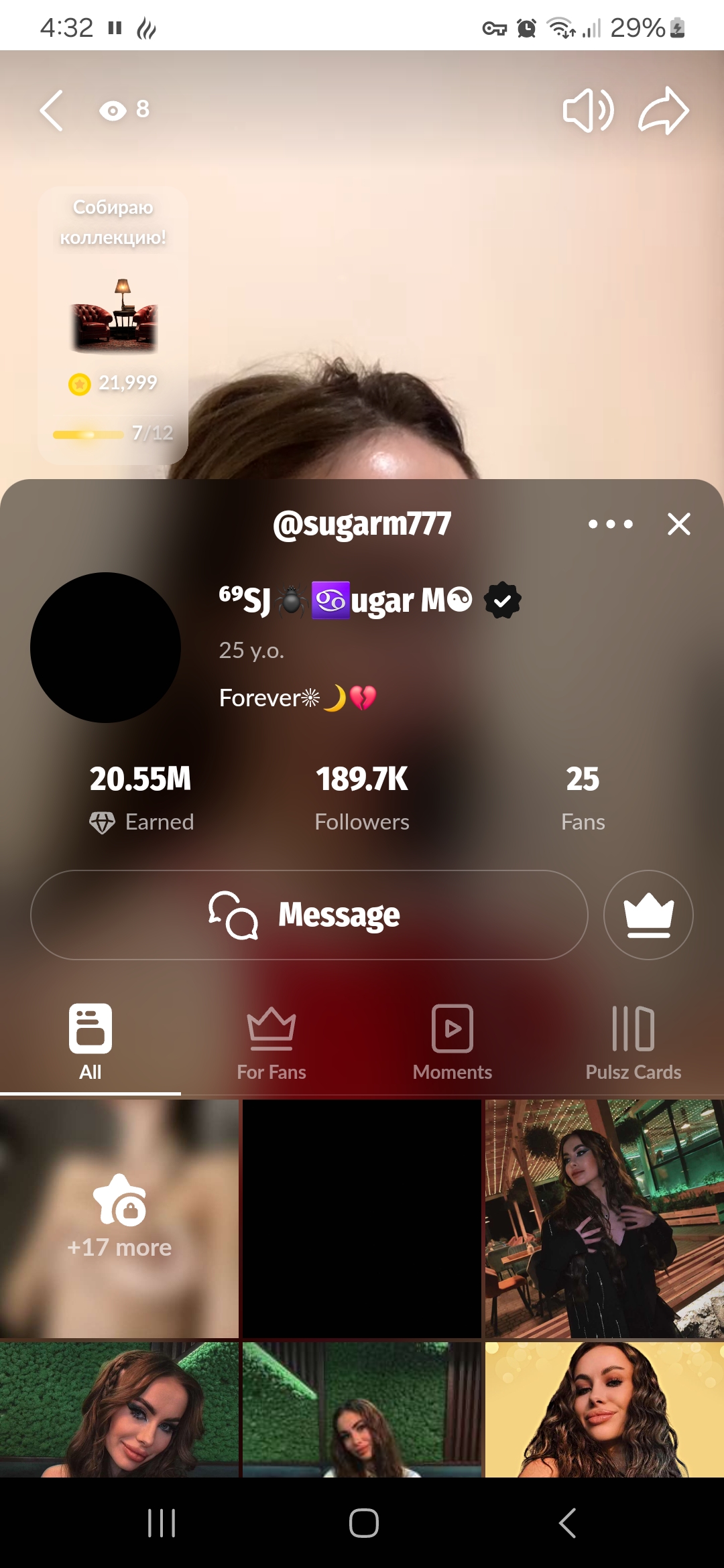
Task: Share this live stream
Action: (x=663, y=111)
